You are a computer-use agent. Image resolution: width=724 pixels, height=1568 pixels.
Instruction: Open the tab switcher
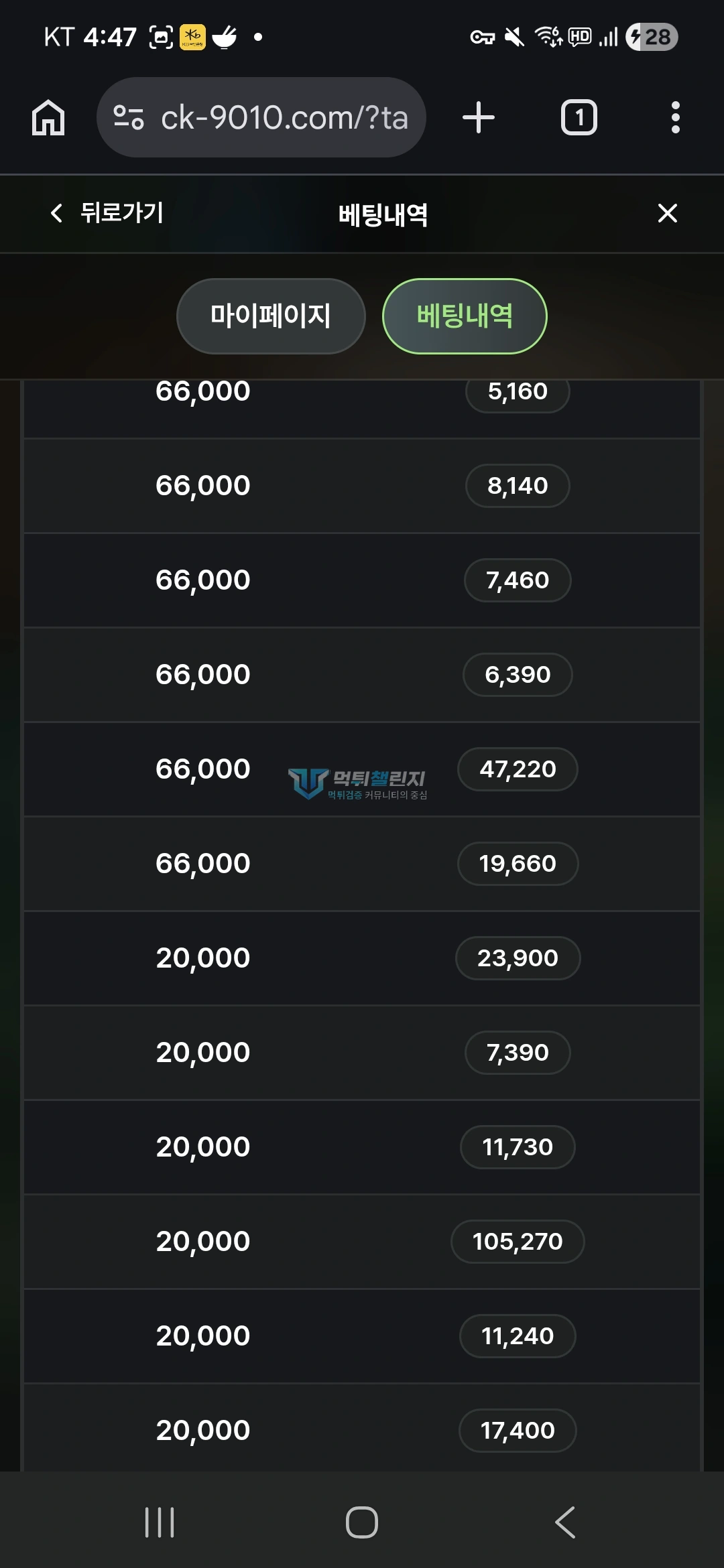click(579, 117)
